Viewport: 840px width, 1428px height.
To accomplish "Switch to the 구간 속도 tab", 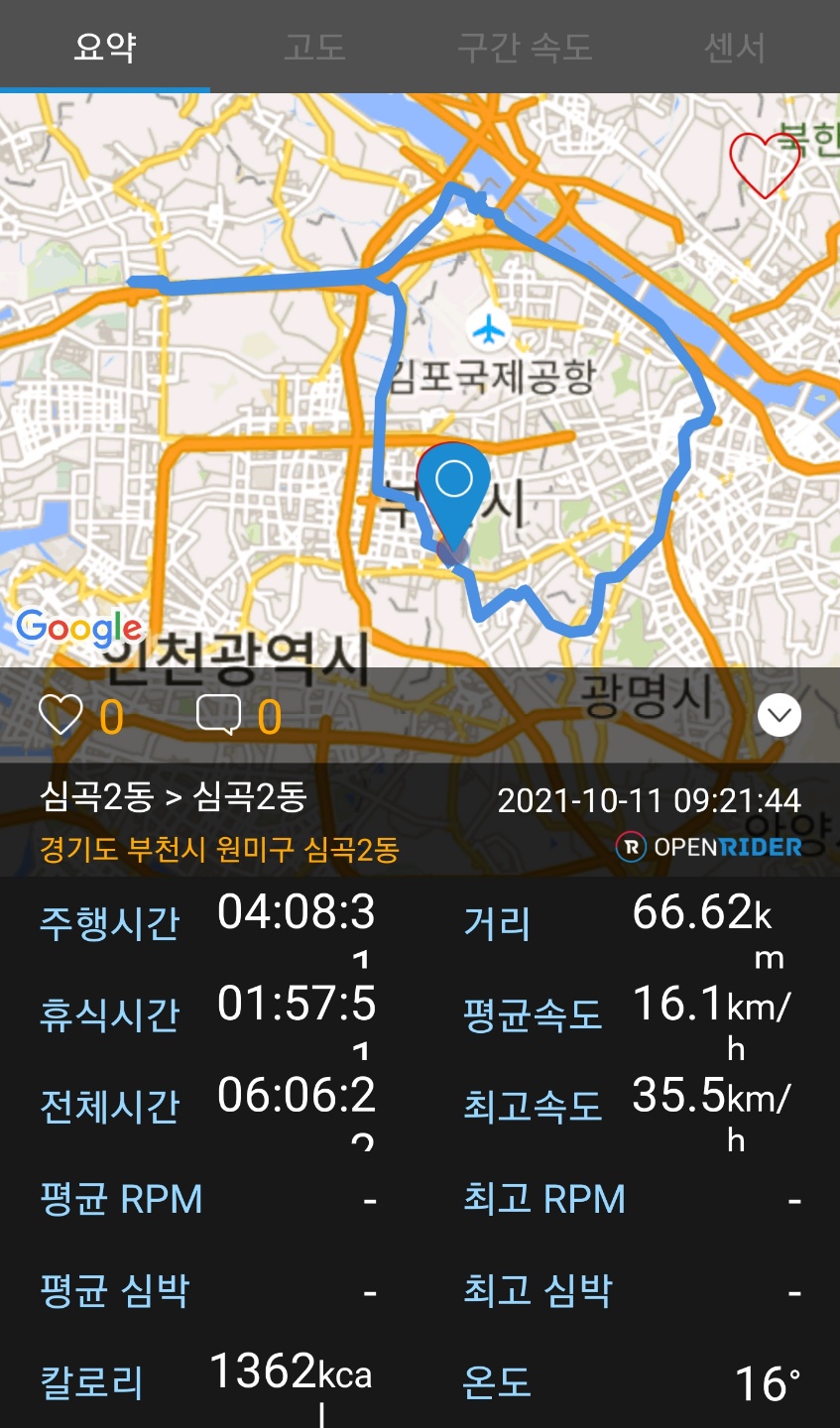I will (x=525, y=47).
